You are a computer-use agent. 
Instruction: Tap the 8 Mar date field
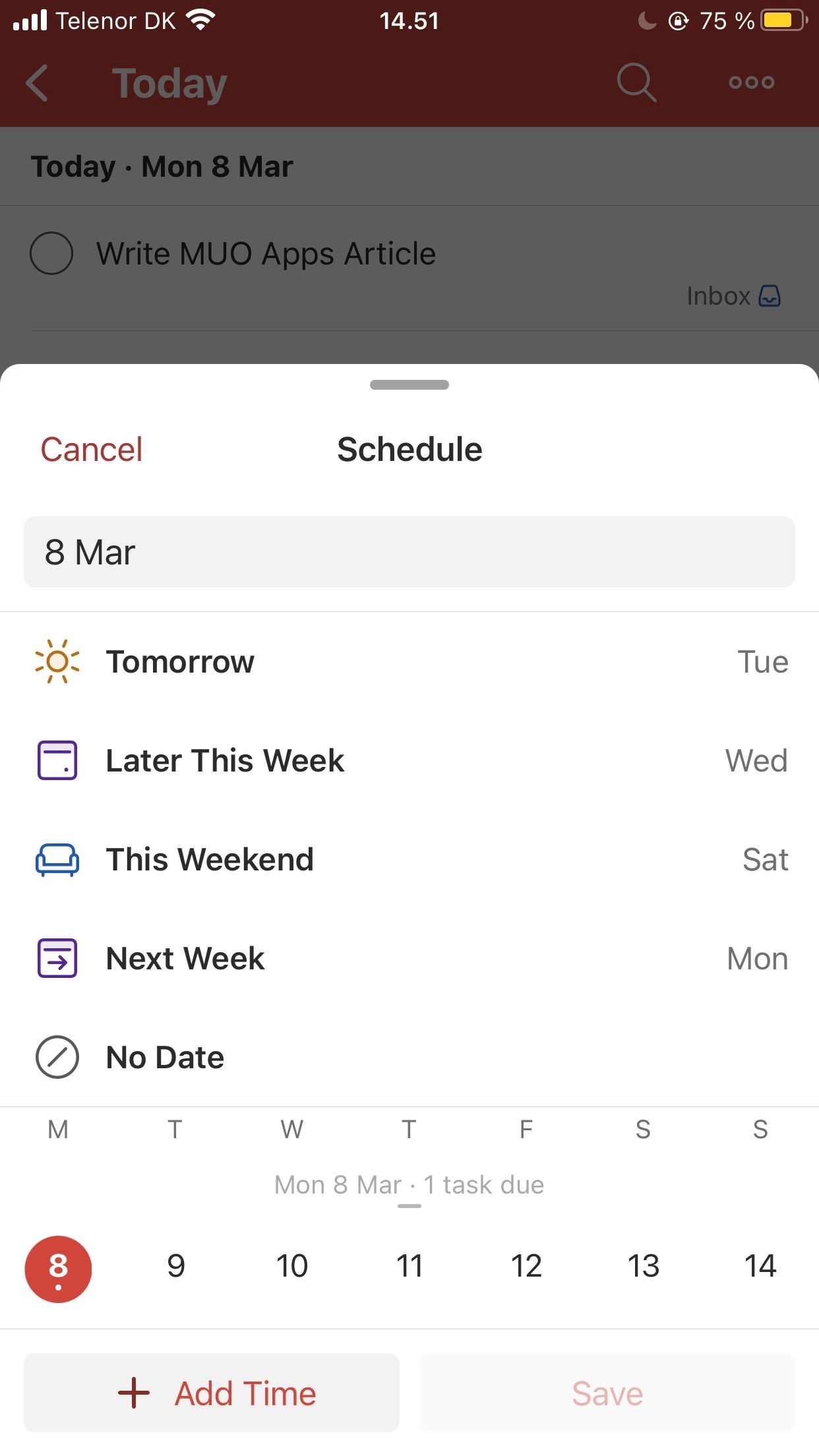point(409,552)
